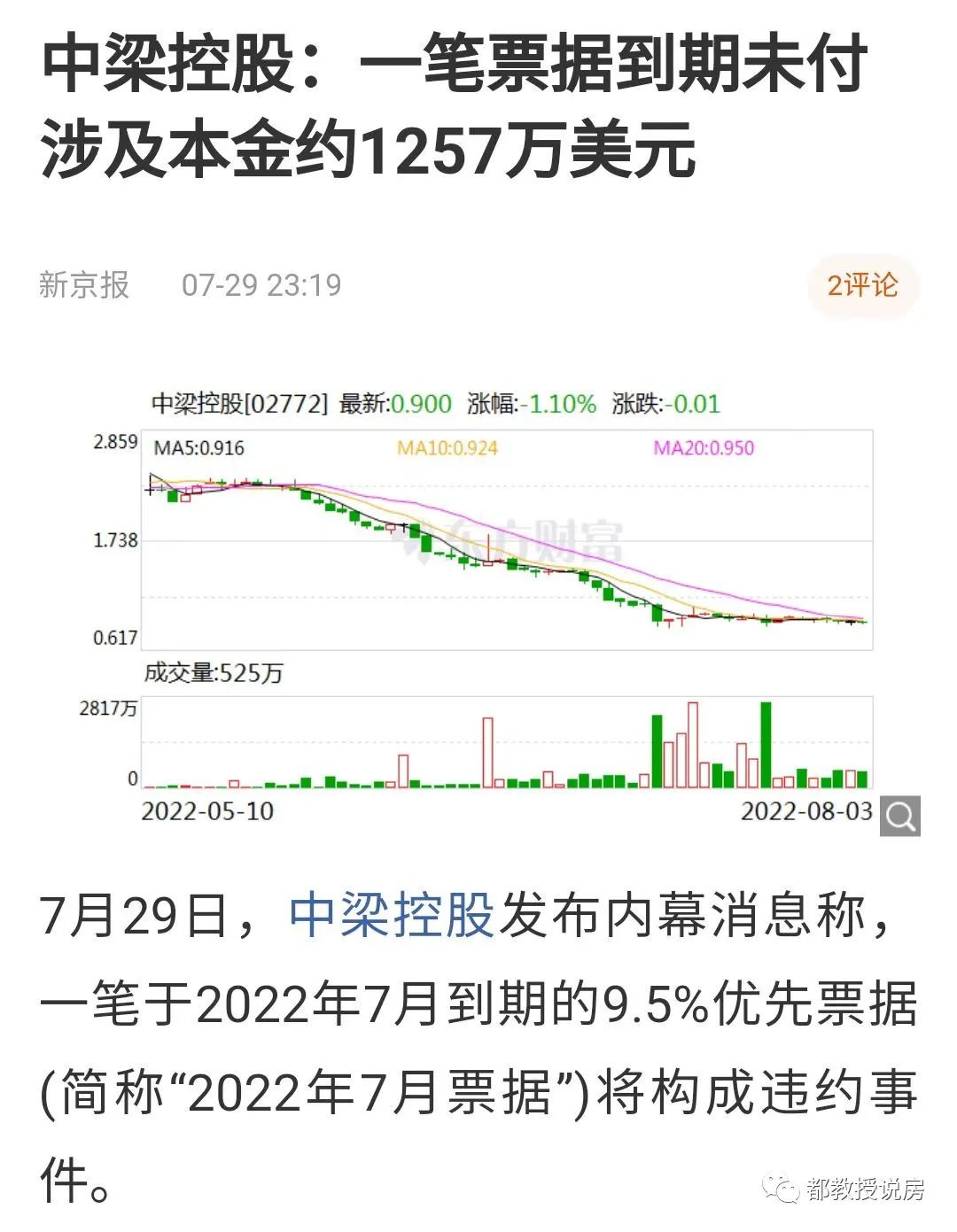Open the 2评论 comments bubble
Image resolution: width=957 pixels, height=1232 pixels.
pos(862,285)
